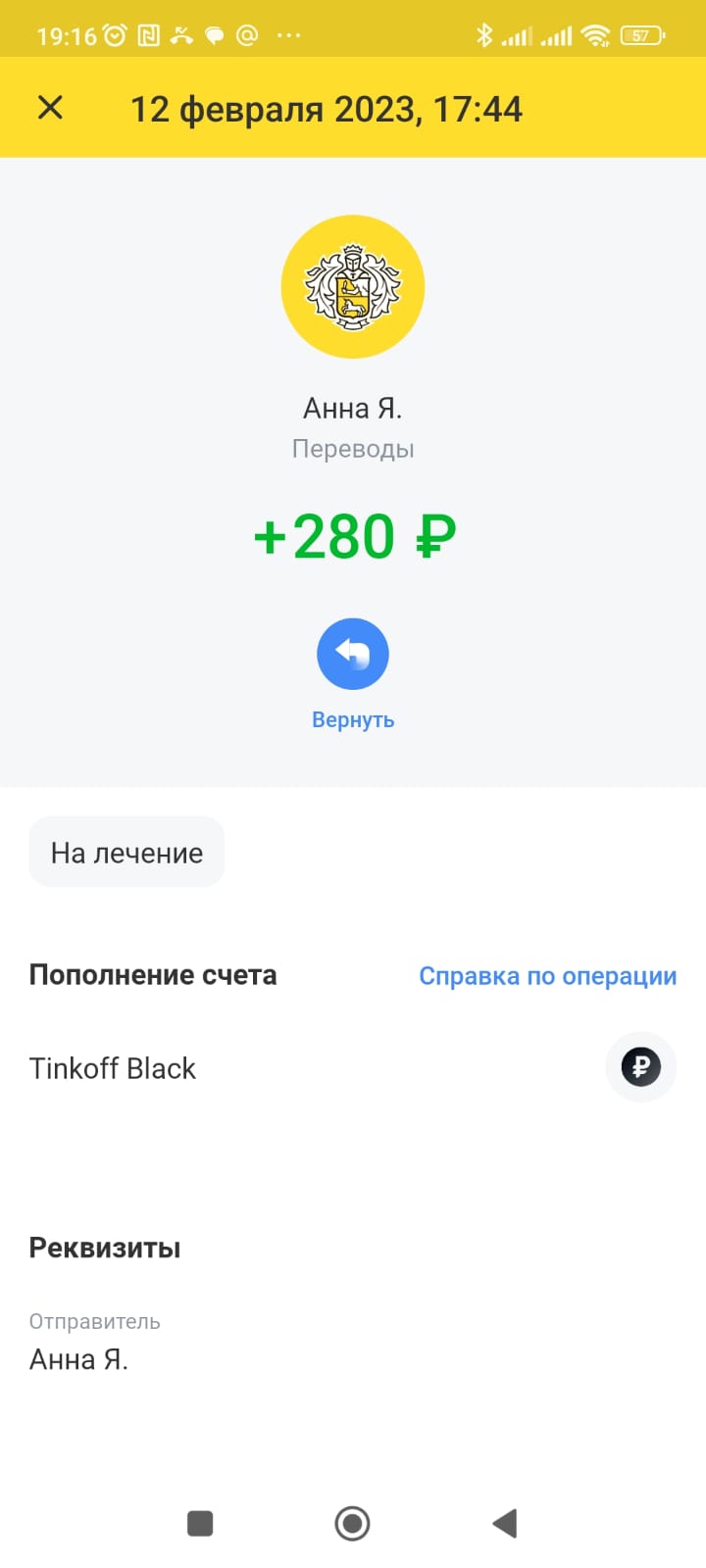This screenshot has width=706, height=1568.
Task: Close the transaction details screen
Action: tap(50, 108)
